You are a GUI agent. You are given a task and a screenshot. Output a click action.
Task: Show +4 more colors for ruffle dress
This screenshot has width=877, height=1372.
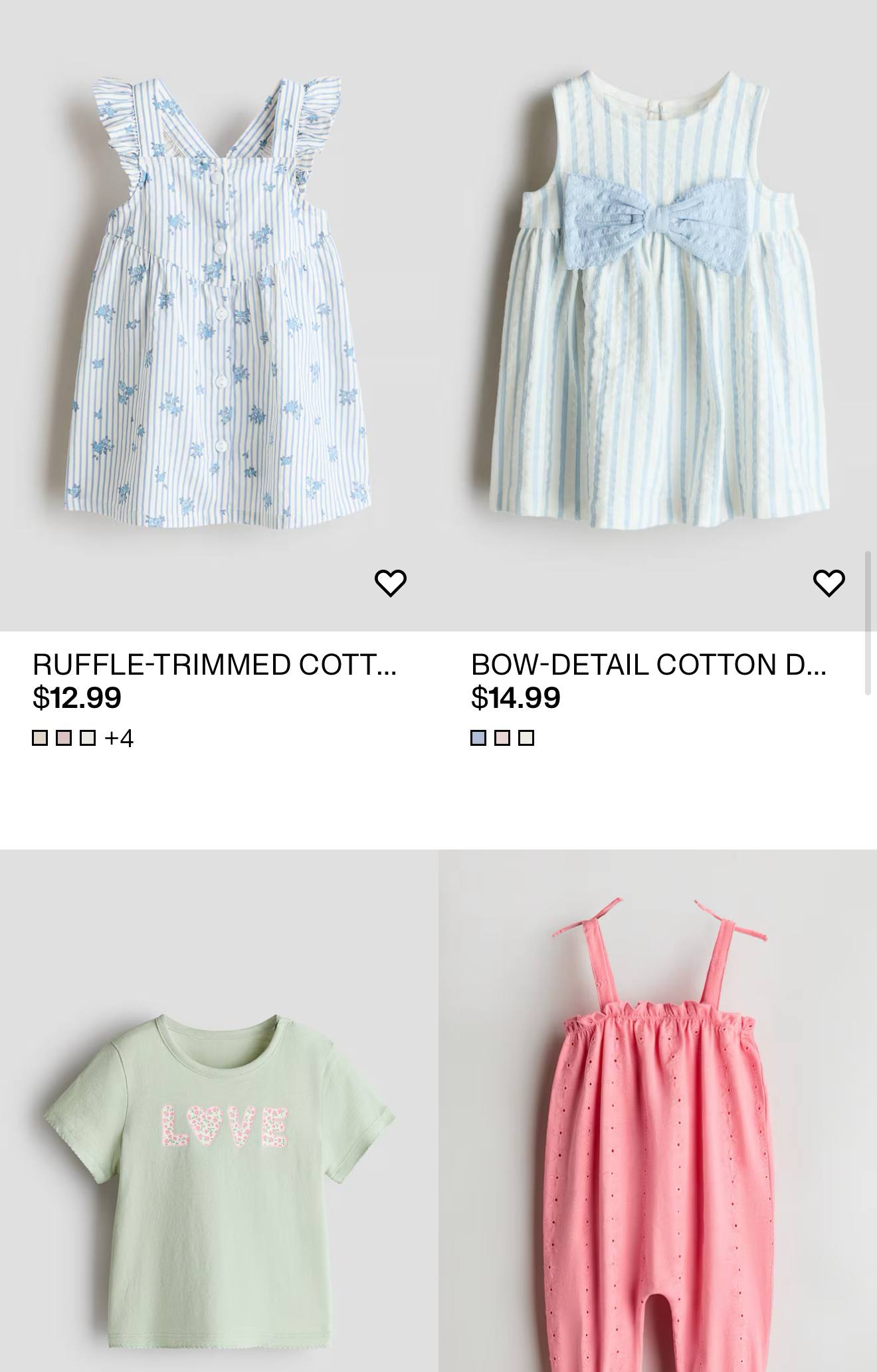coord(119,739)
